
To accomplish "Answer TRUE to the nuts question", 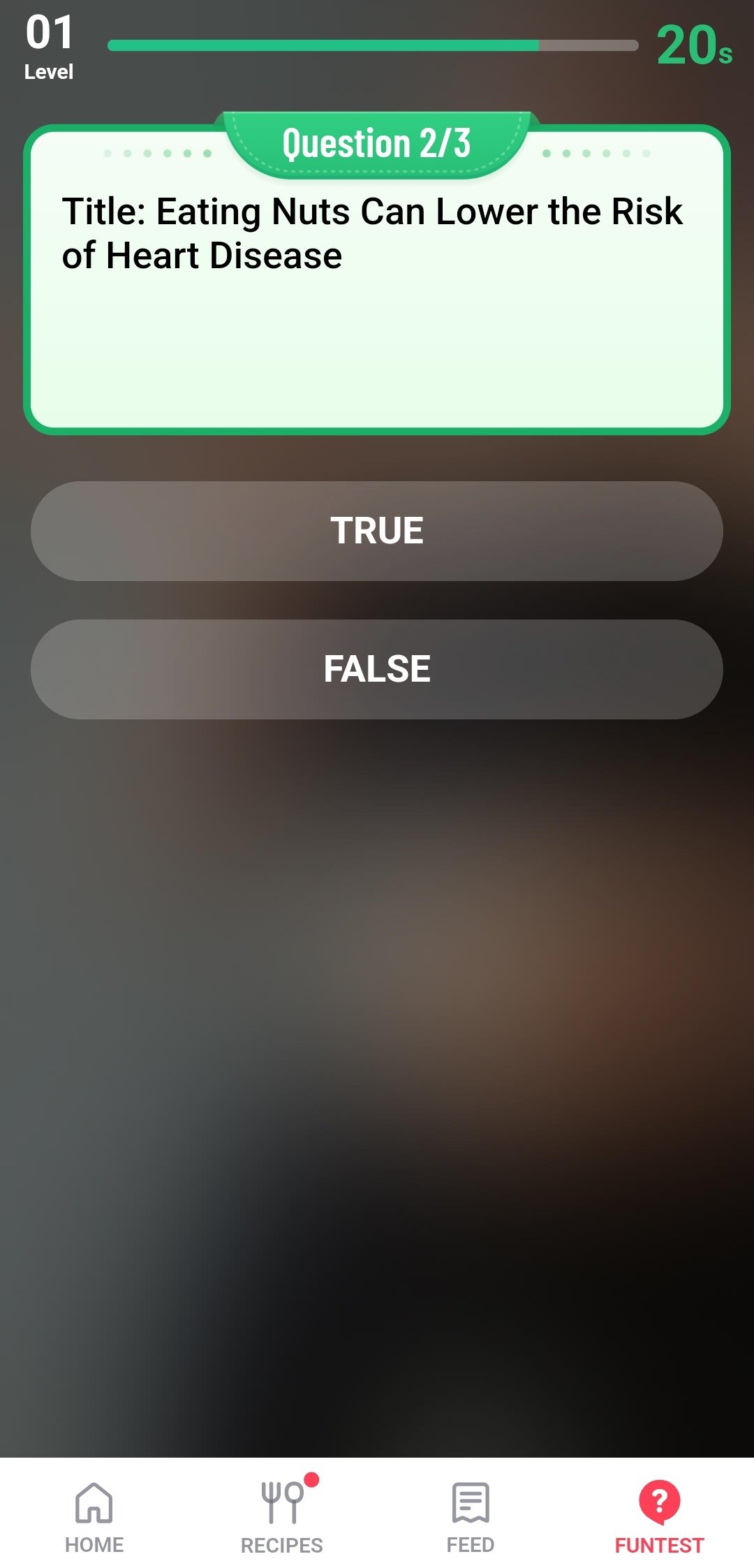I will (x=377, y=531).
